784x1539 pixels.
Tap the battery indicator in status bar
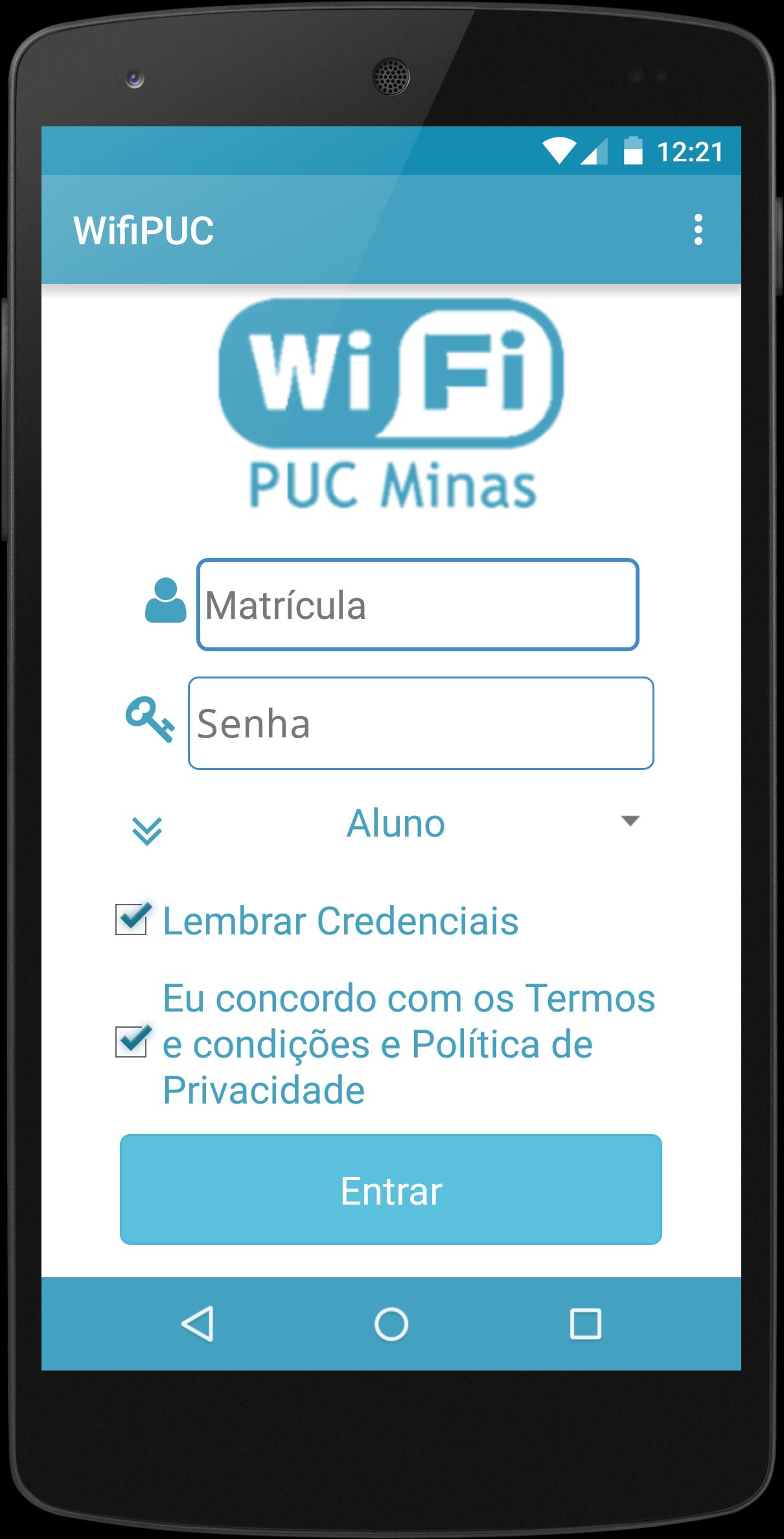(632, 150)
